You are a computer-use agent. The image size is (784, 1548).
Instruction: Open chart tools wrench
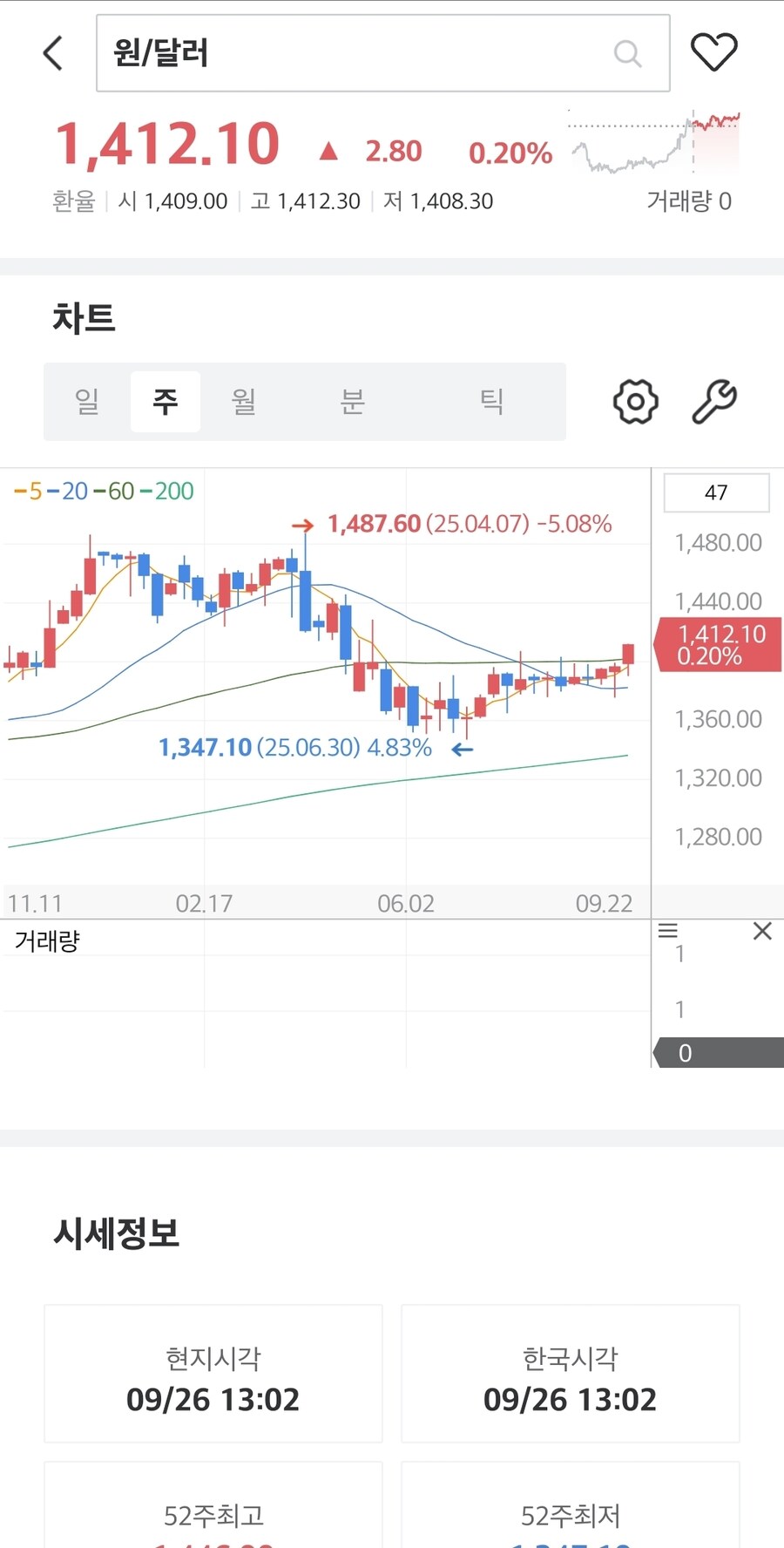[x=714, y=402]
